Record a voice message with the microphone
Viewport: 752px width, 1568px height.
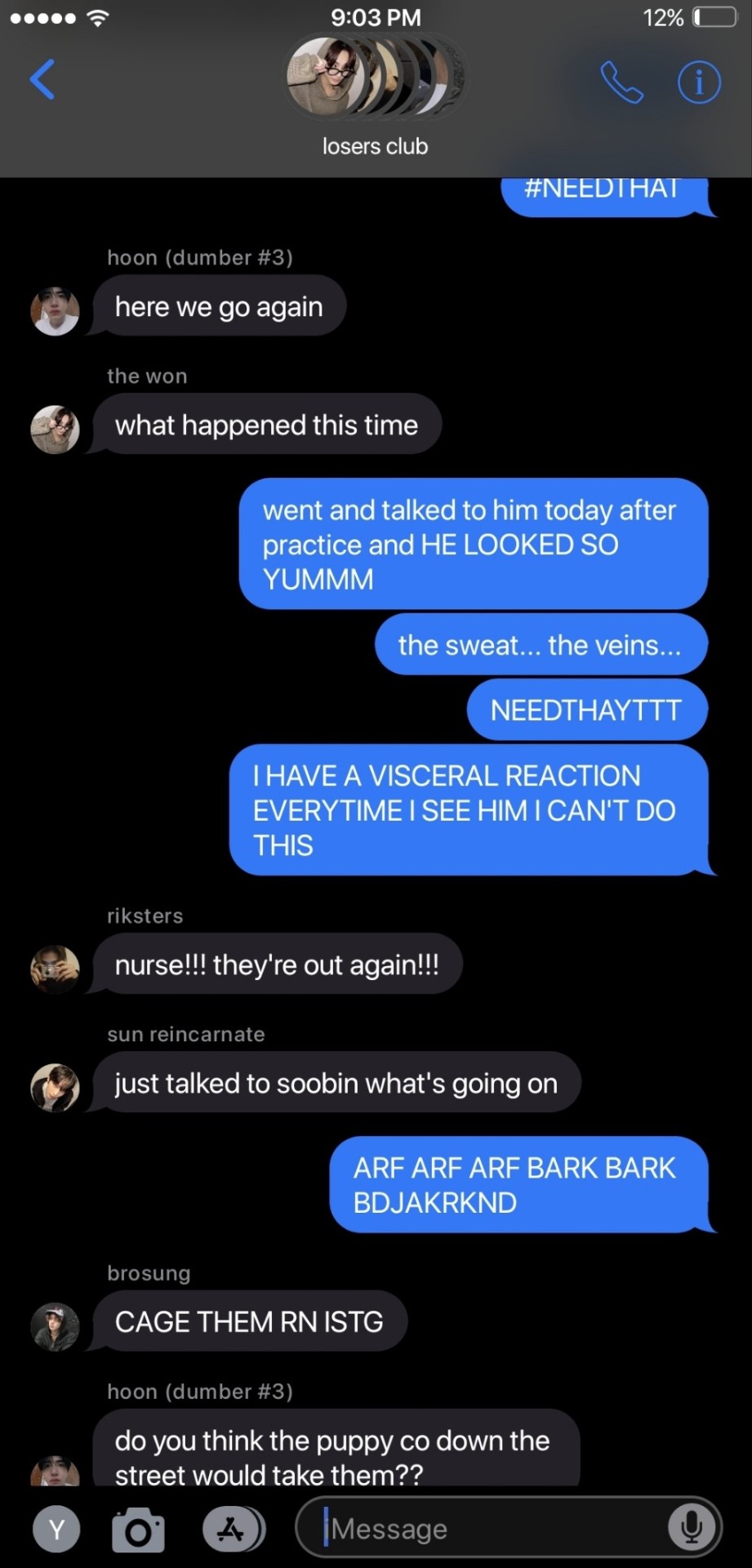click(x=691, y=1528)
